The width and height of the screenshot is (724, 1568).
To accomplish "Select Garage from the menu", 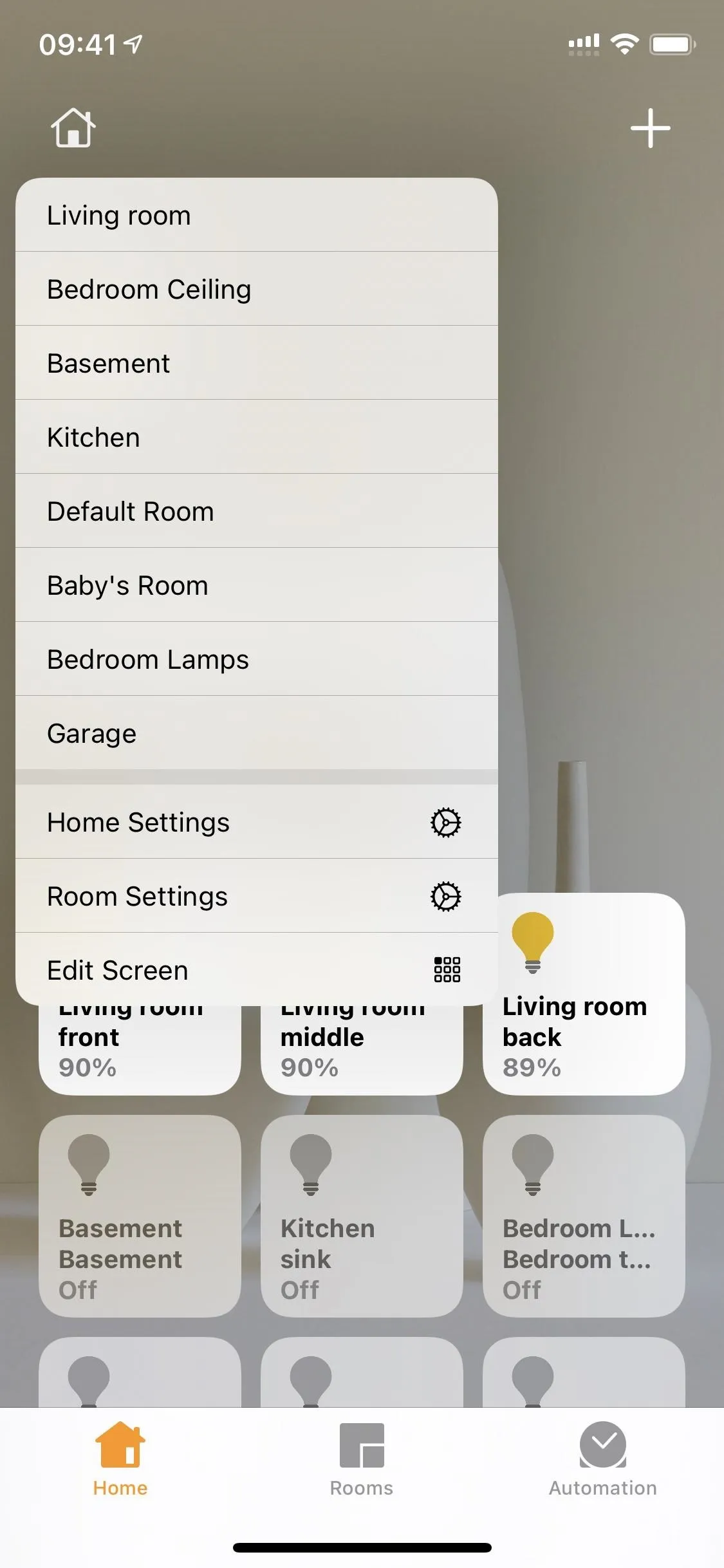I will pos(257,733).
